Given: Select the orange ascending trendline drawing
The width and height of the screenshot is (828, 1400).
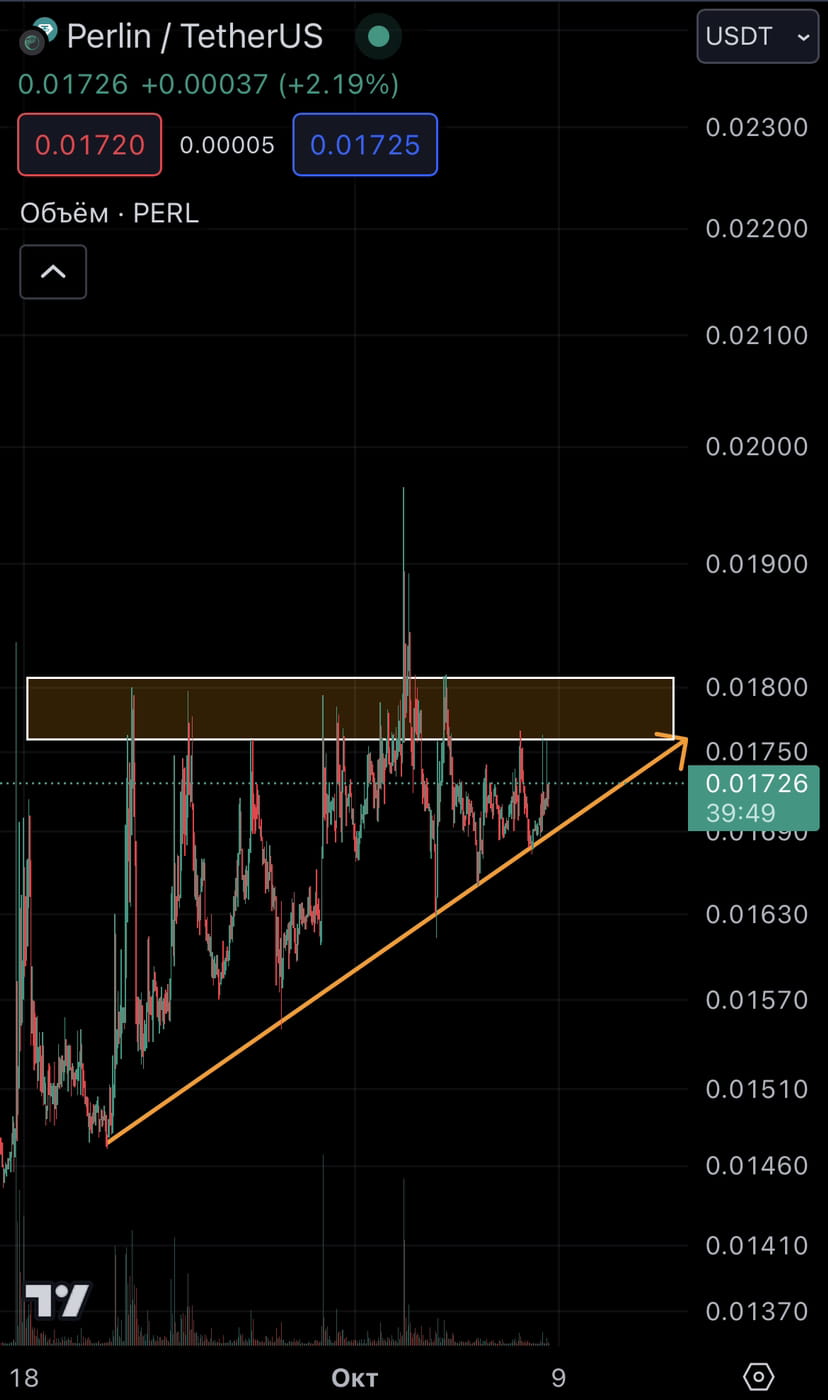Looking at the screenshot, I should click(400, 950).
